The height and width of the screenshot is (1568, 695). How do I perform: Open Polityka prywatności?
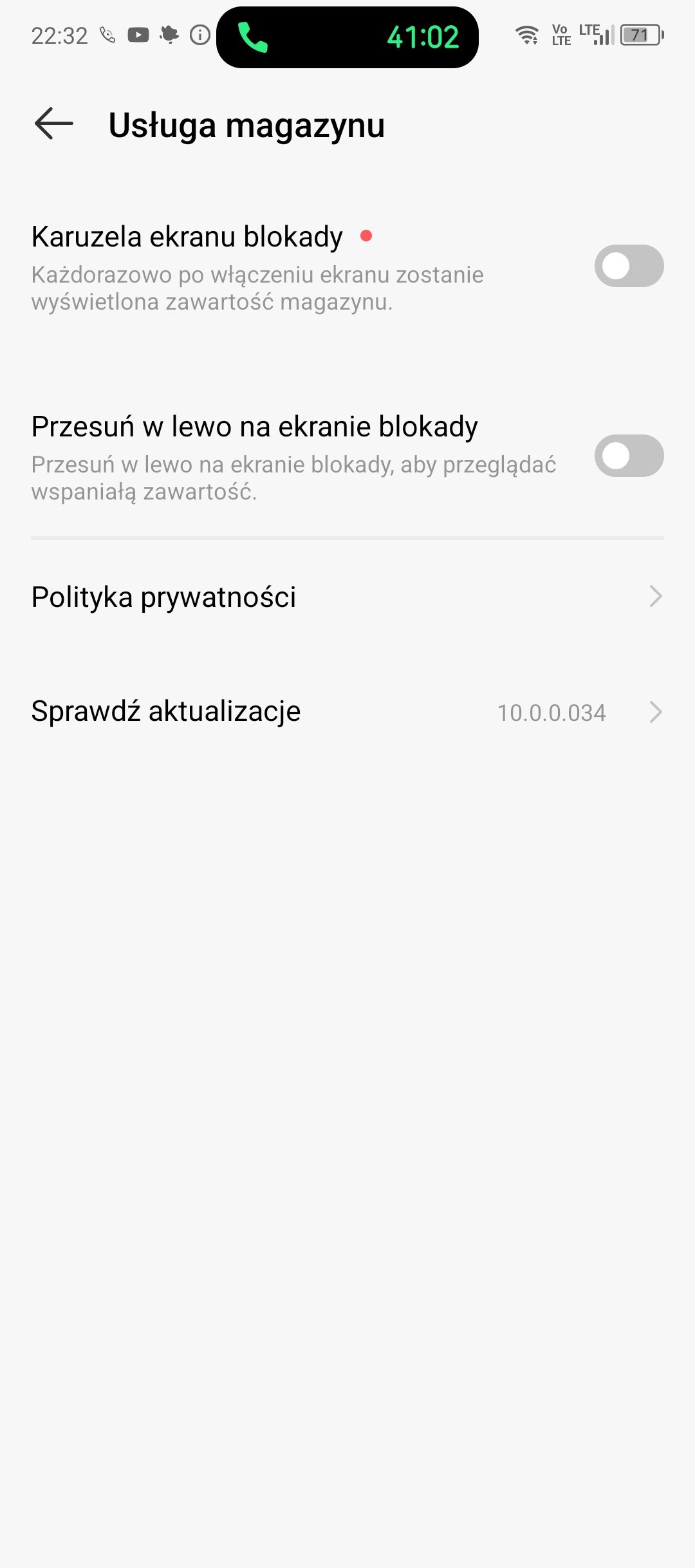(347, 597)
